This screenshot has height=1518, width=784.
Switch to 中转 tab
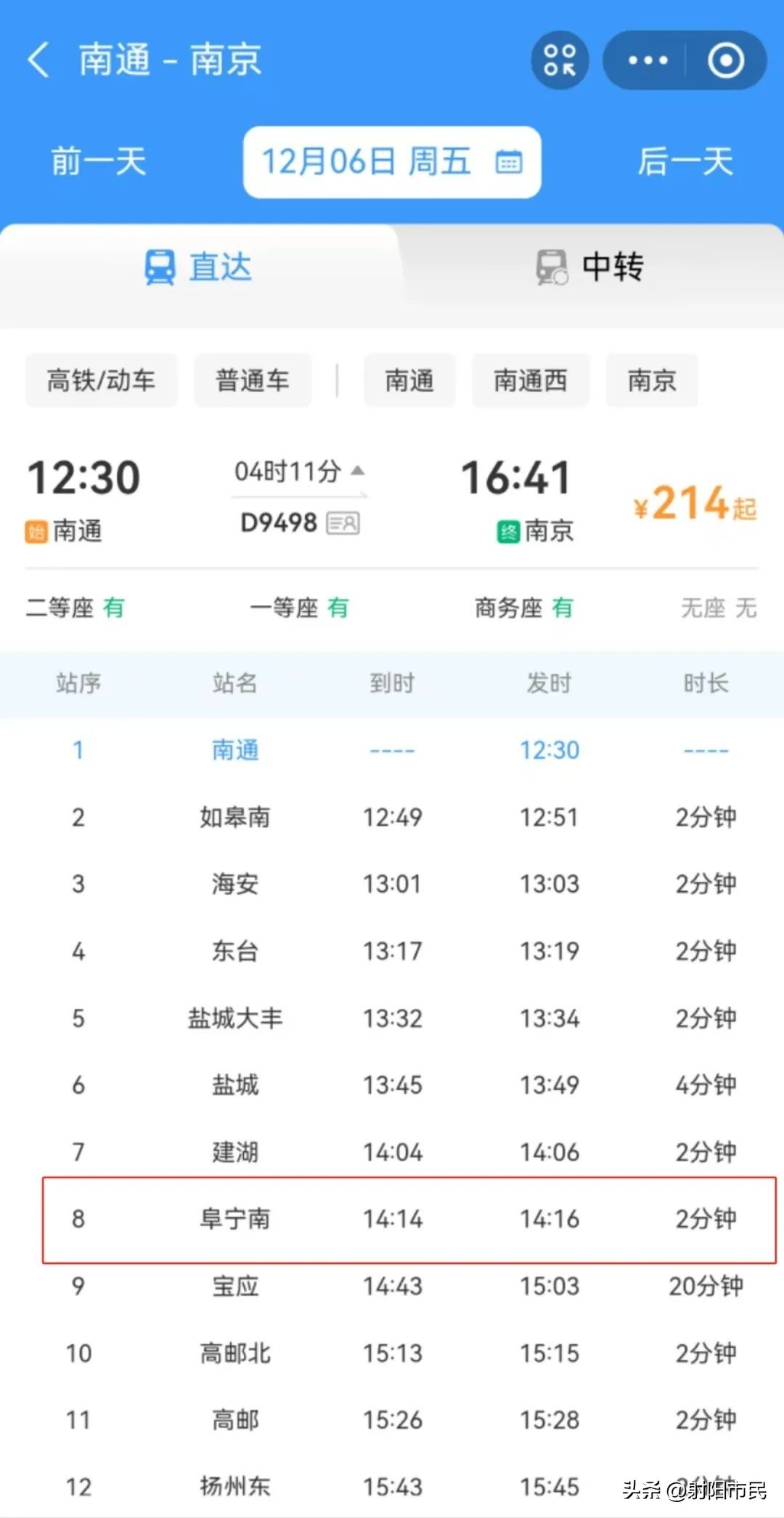(x=589, y=267)
